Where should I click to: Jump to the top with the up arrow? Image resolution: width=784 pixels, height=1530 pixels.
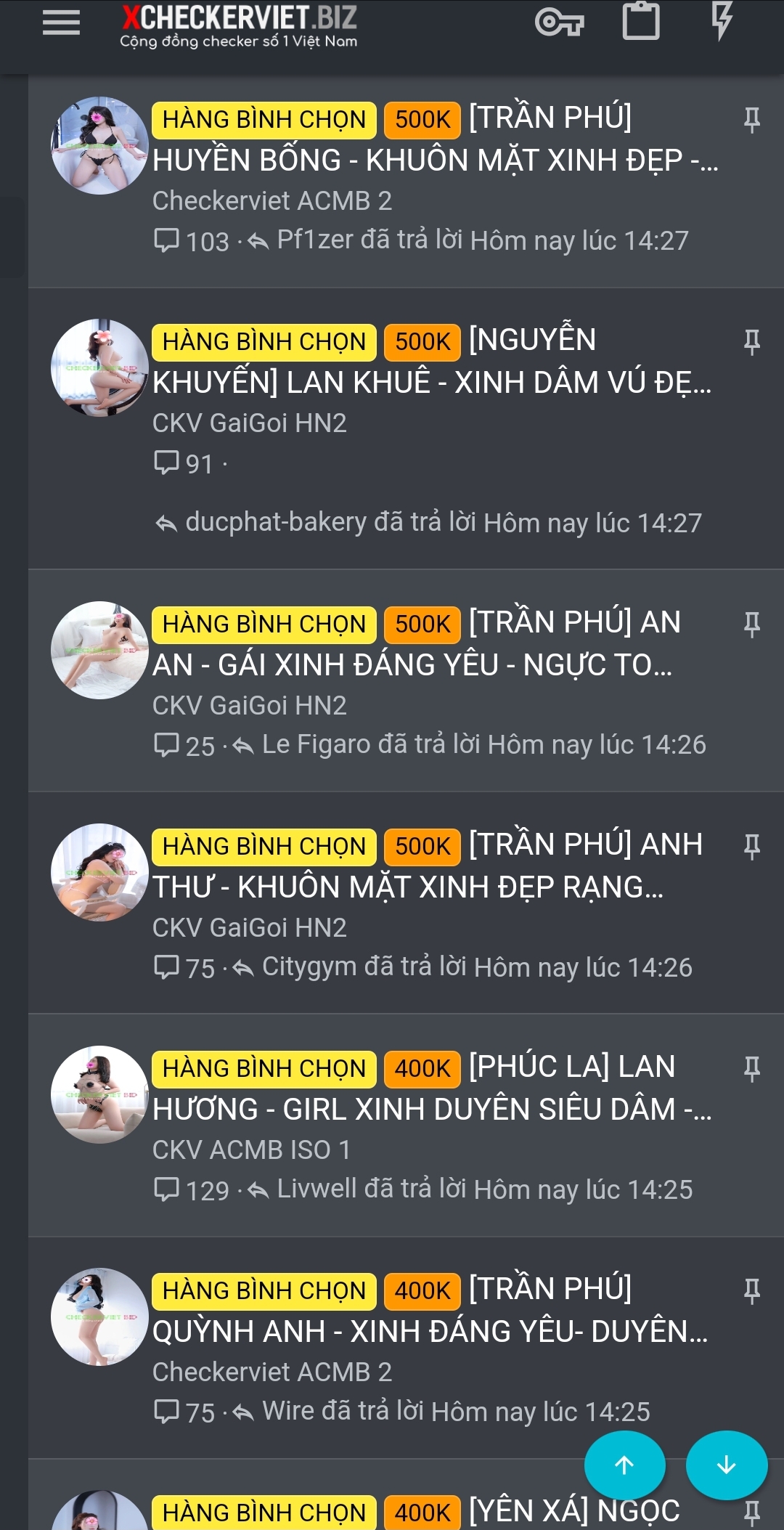[624, 1465]
